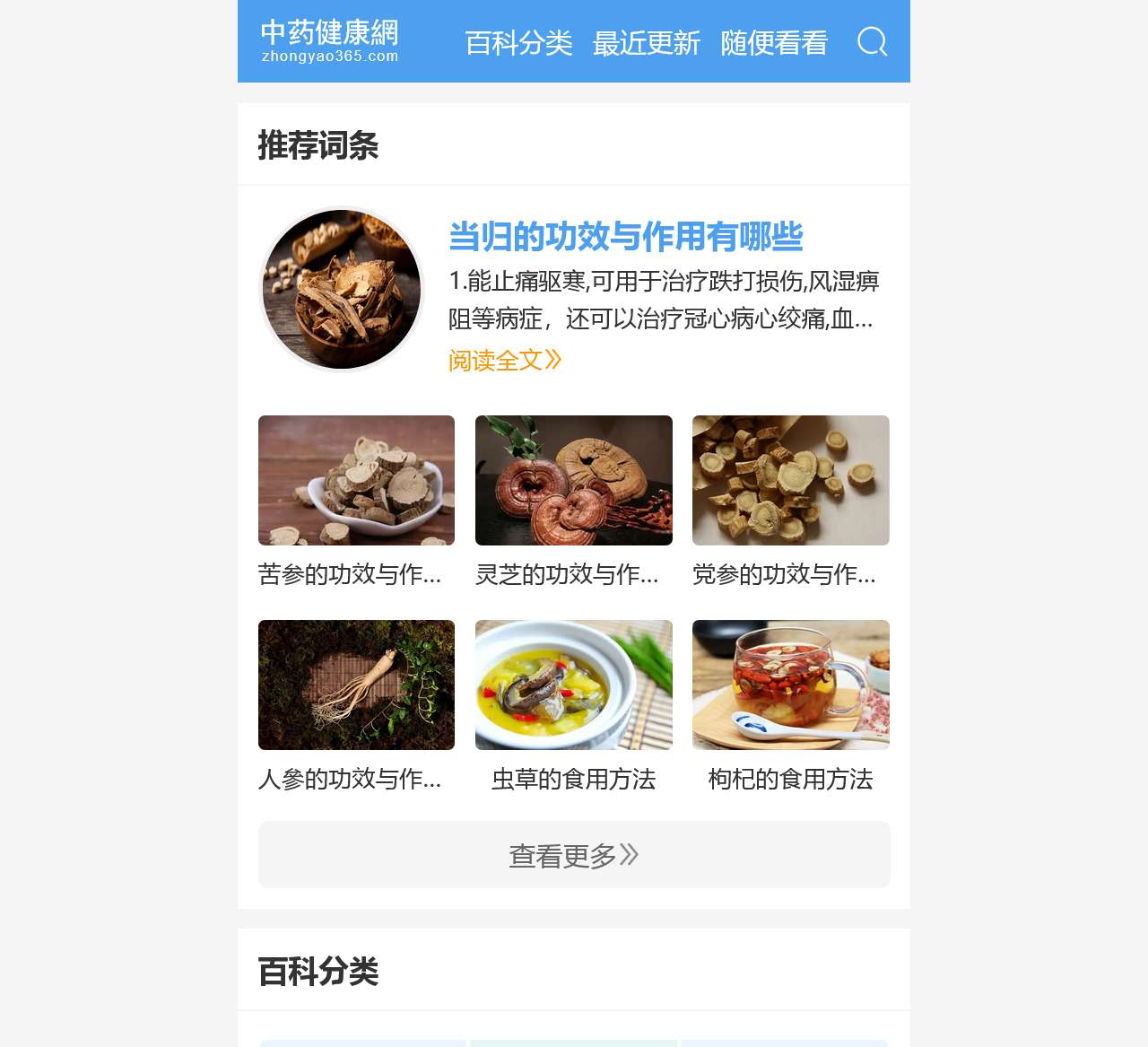1148x1047 pixels.
Task: Open 随便看看 from the top menu
Action: [774, 43]
